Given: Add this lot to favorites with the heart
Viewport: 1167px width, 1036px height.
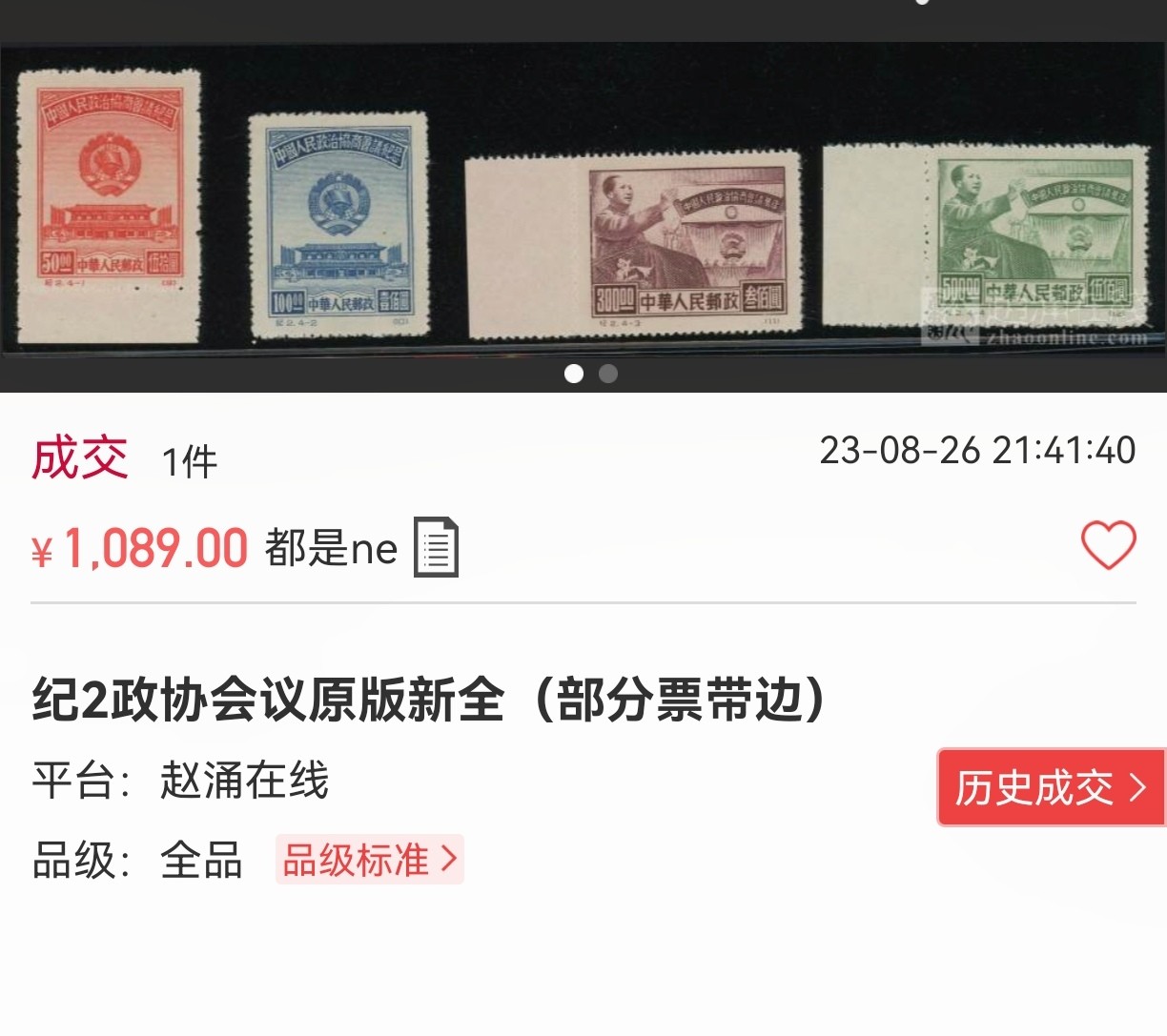Looking at the screenshot, I should click(x=1108, y=546).
